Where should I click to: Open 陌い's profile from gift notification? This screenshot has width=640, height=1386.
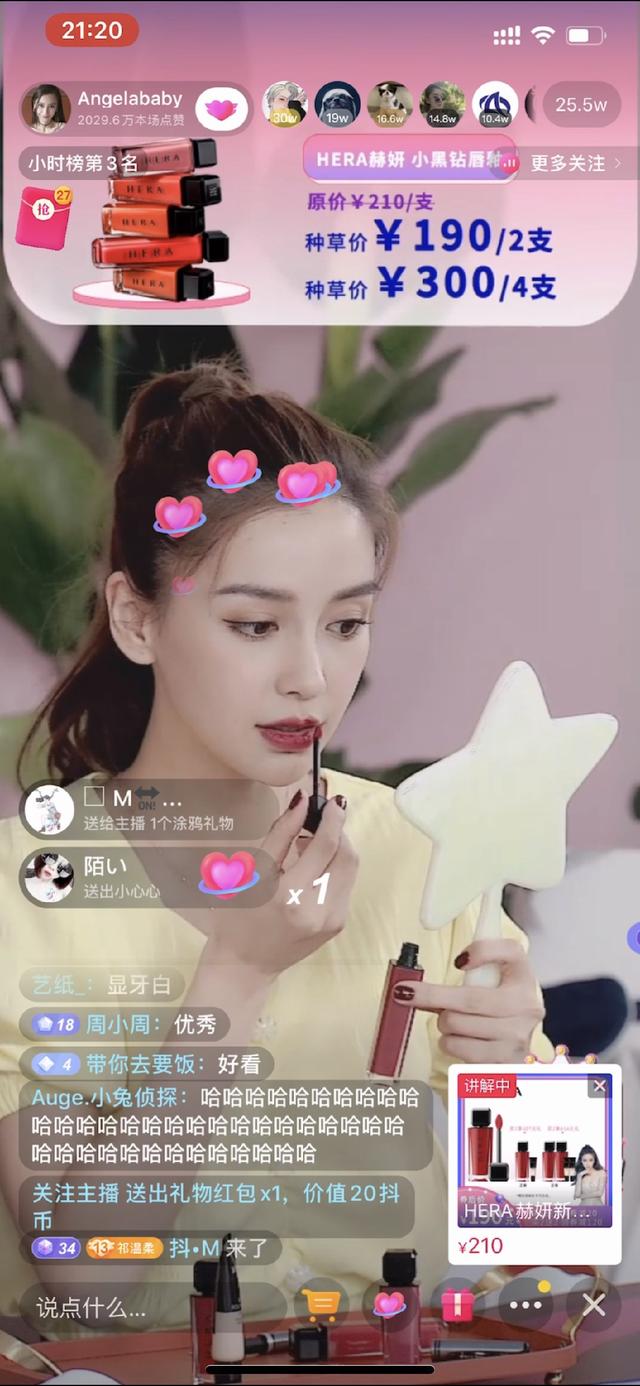click(x=49, y=877)
